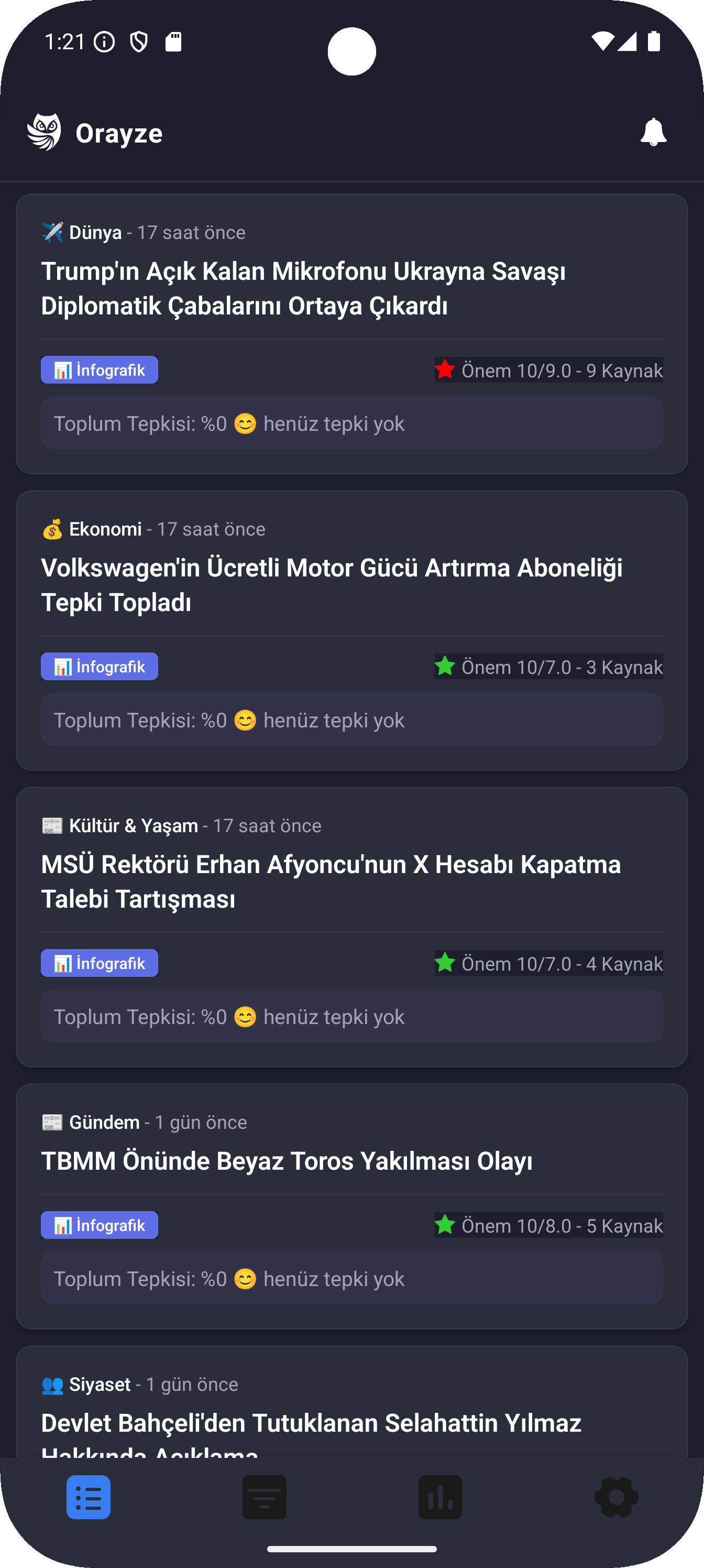View İnfografik for the Trump Ukraine story

[100, 370]
